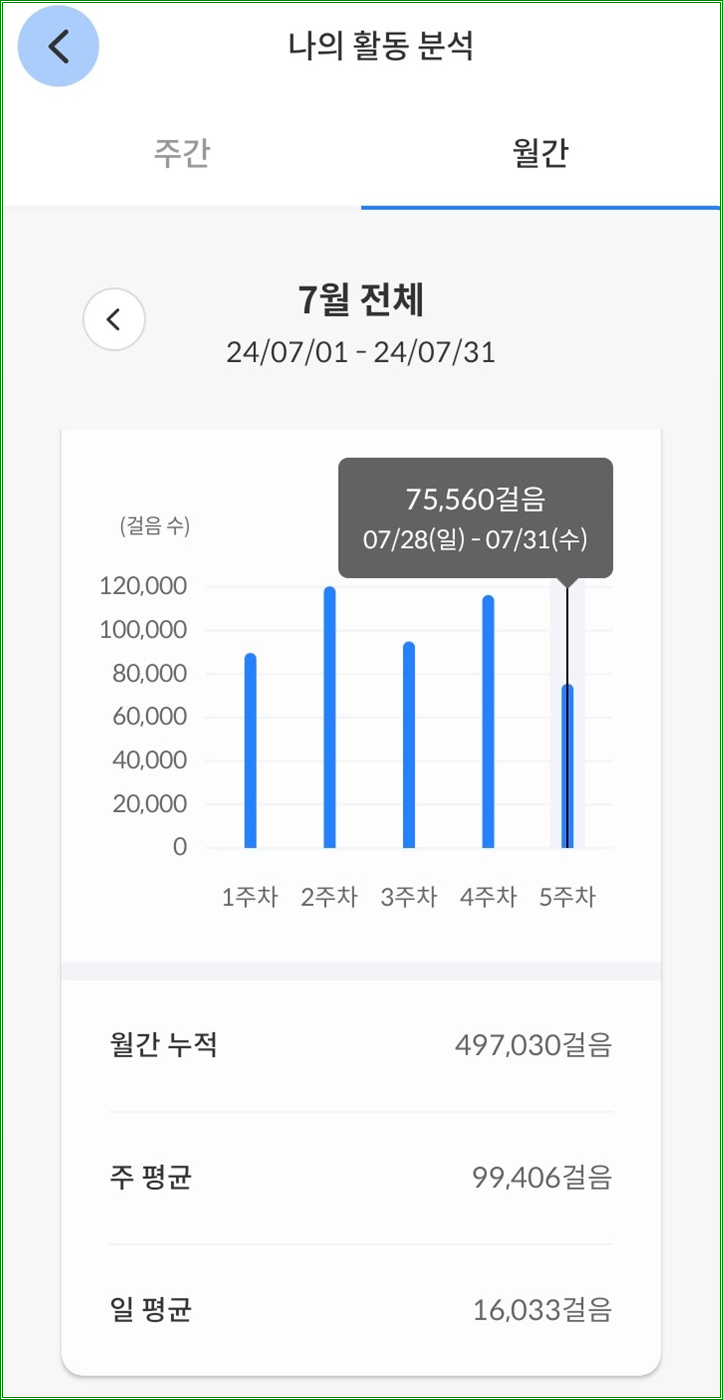Image resolution: width=723 pixels, height=1400 pixels.
Task: Select the 2주차 step bar
Action: coord(329,717)
